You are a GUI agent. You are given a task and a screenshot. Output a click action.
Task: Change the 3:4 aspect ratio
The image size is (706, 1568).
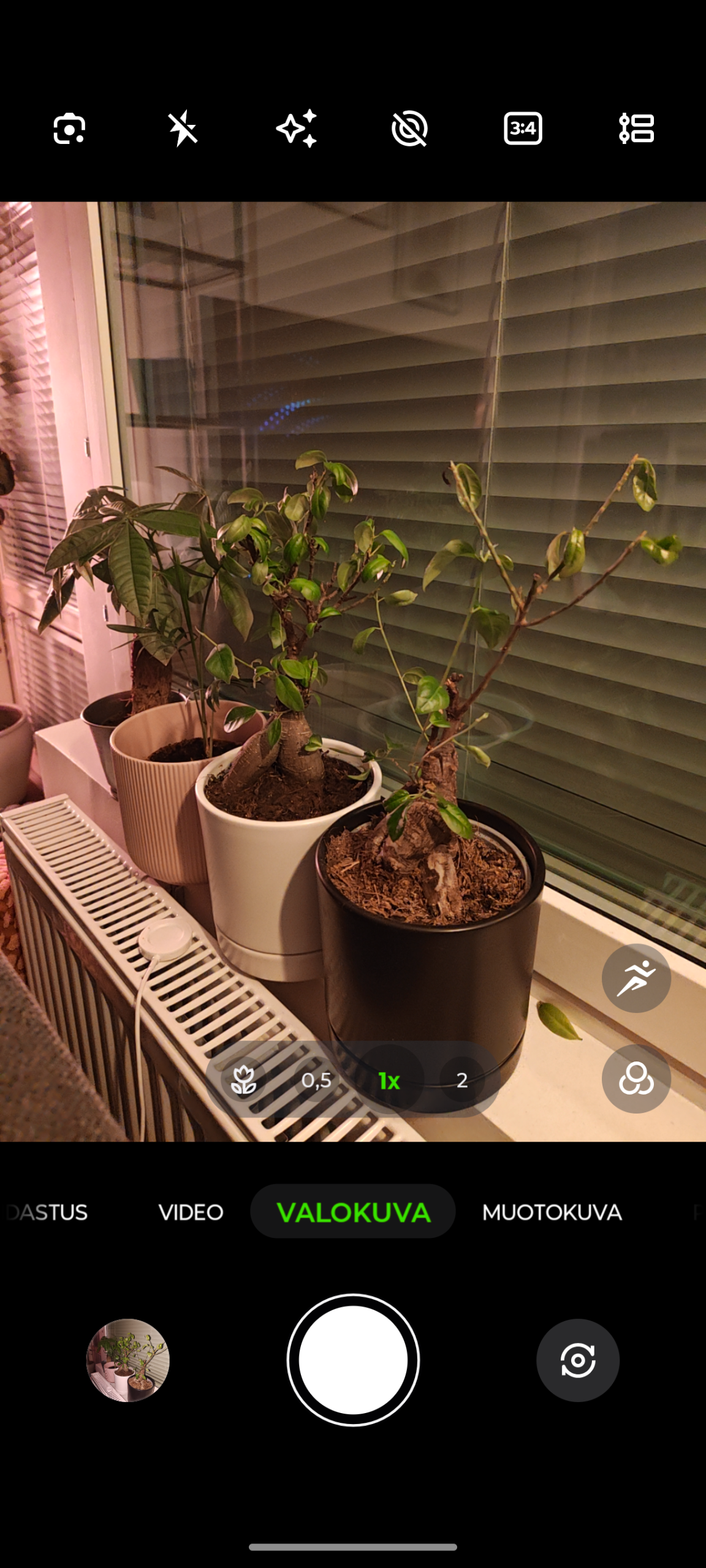click(523, 129)
